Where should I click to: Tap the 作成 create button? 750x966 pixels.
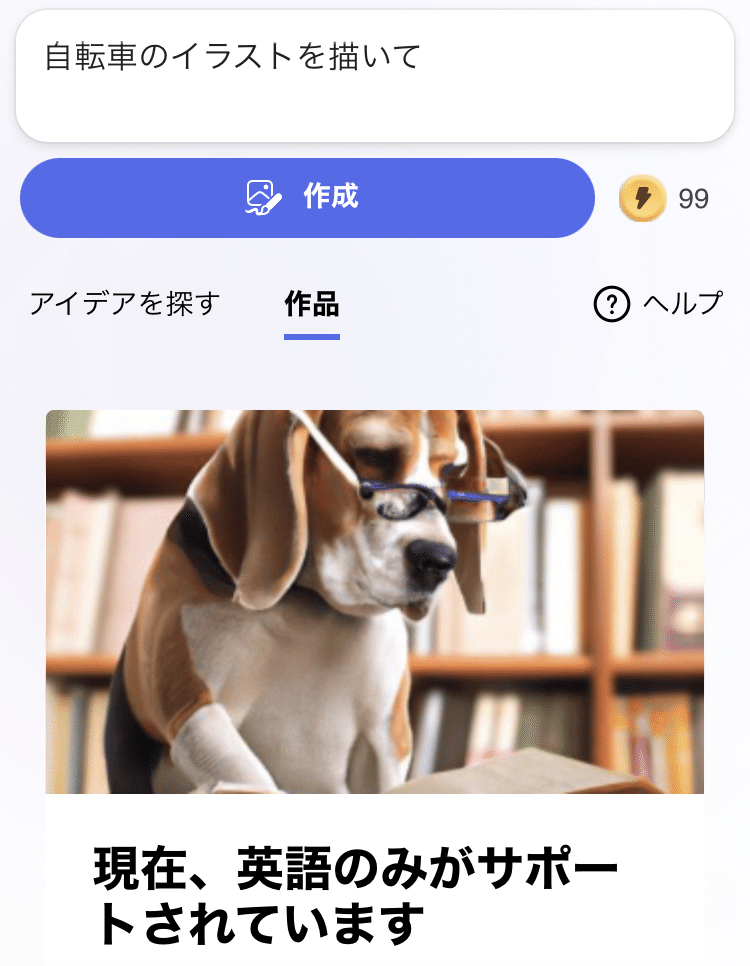click(x=307, y=197)
